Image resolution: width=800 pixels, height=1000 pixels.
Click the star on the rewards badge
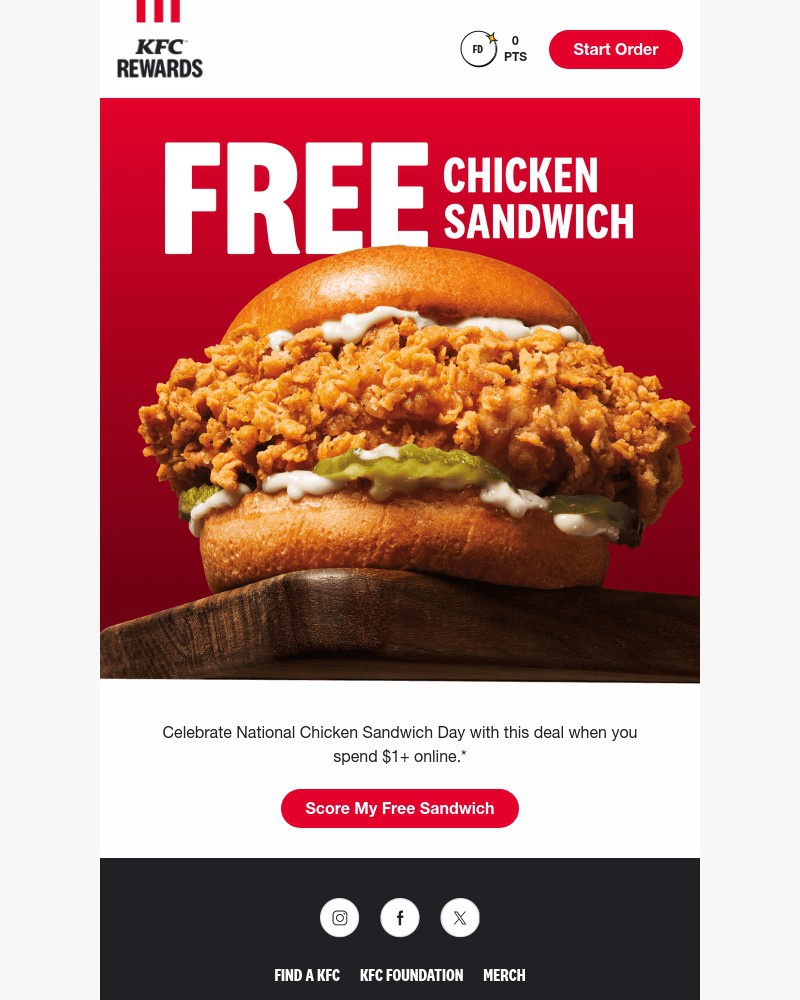click(x=491, y=37)
